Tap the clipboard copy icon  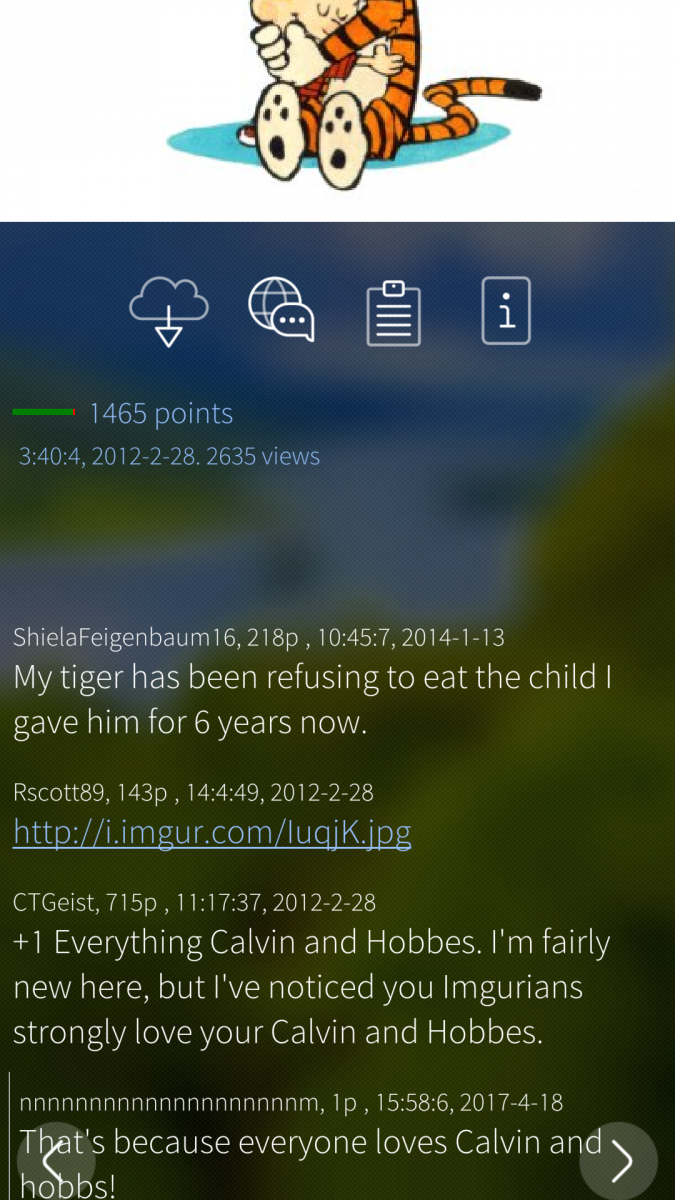coord(393,313)
